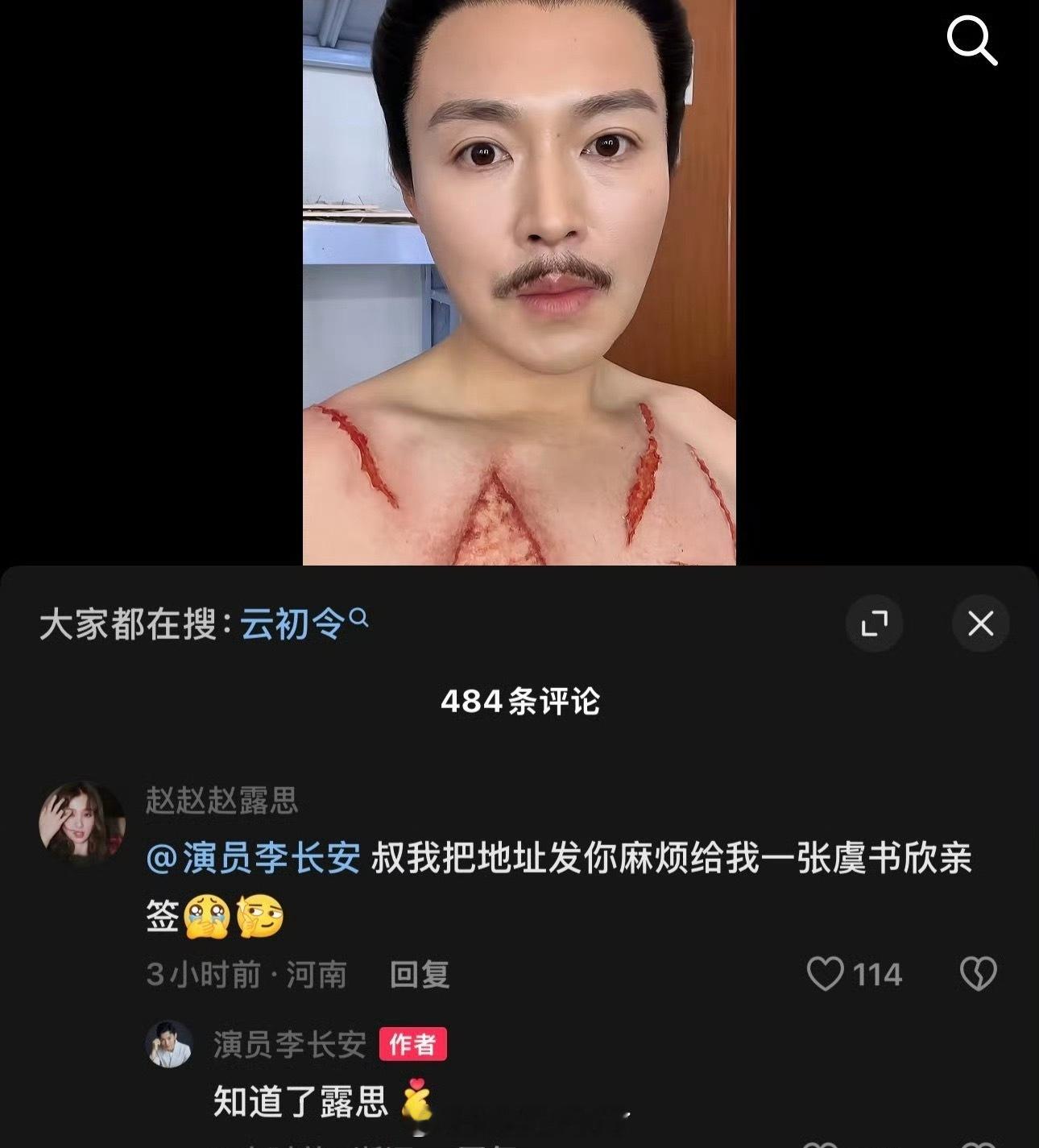Tap the 3小时前·河南 timestamp
The image size is (1039, 1148).
click(x=246, y=975)
